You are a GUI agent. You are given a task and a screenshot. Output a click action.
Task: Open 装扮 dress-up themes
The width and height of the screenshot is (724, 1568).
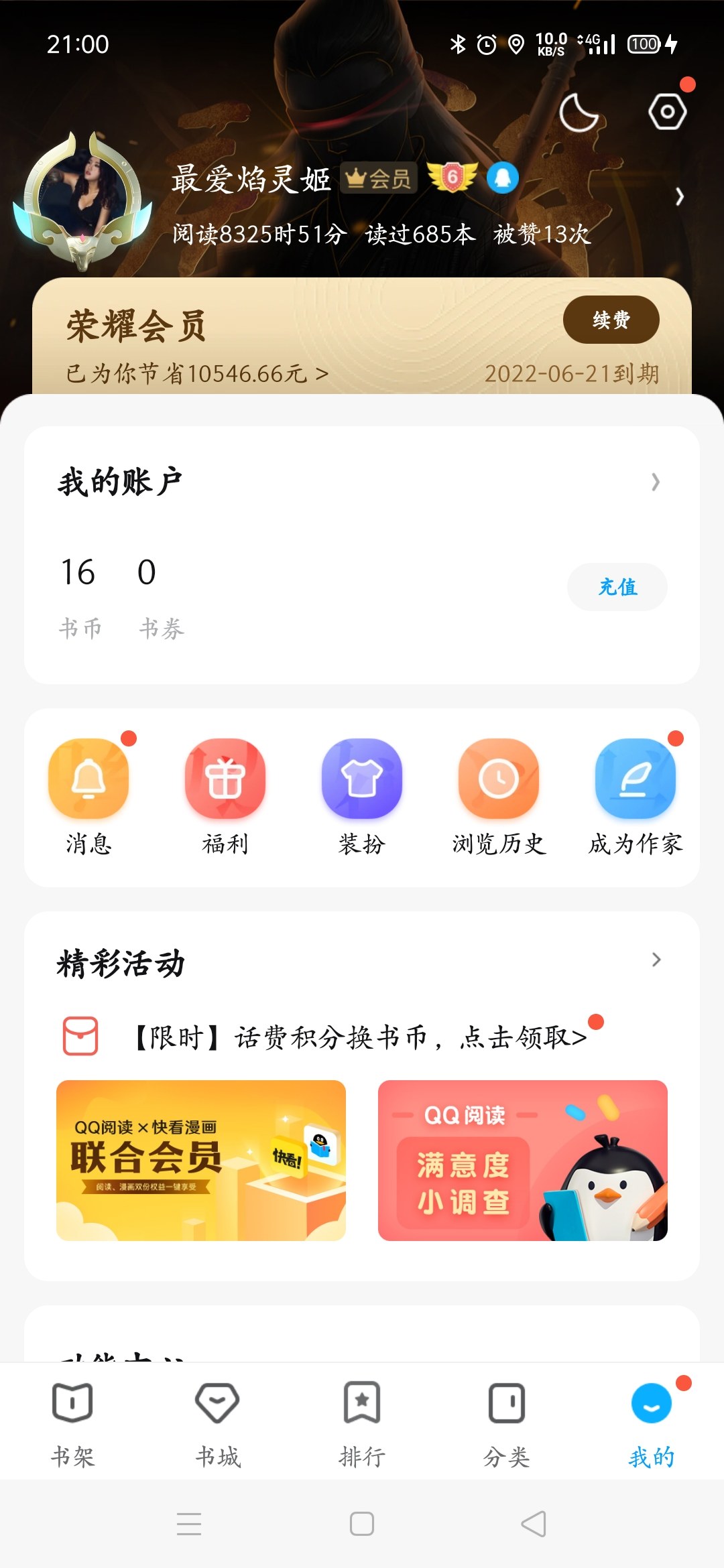(362, 795)
